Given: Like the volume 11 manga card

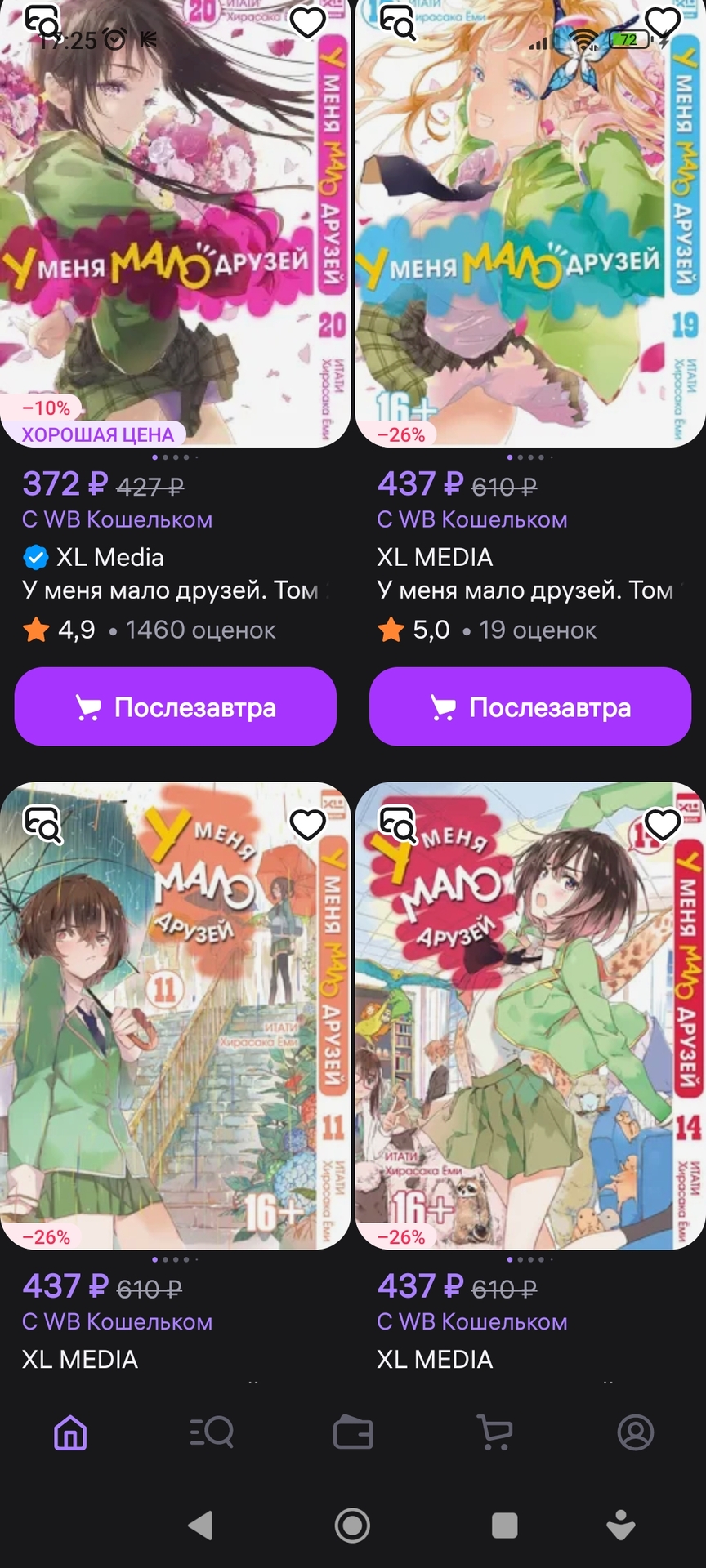Looking at the screenshot, I should (308, 825).
